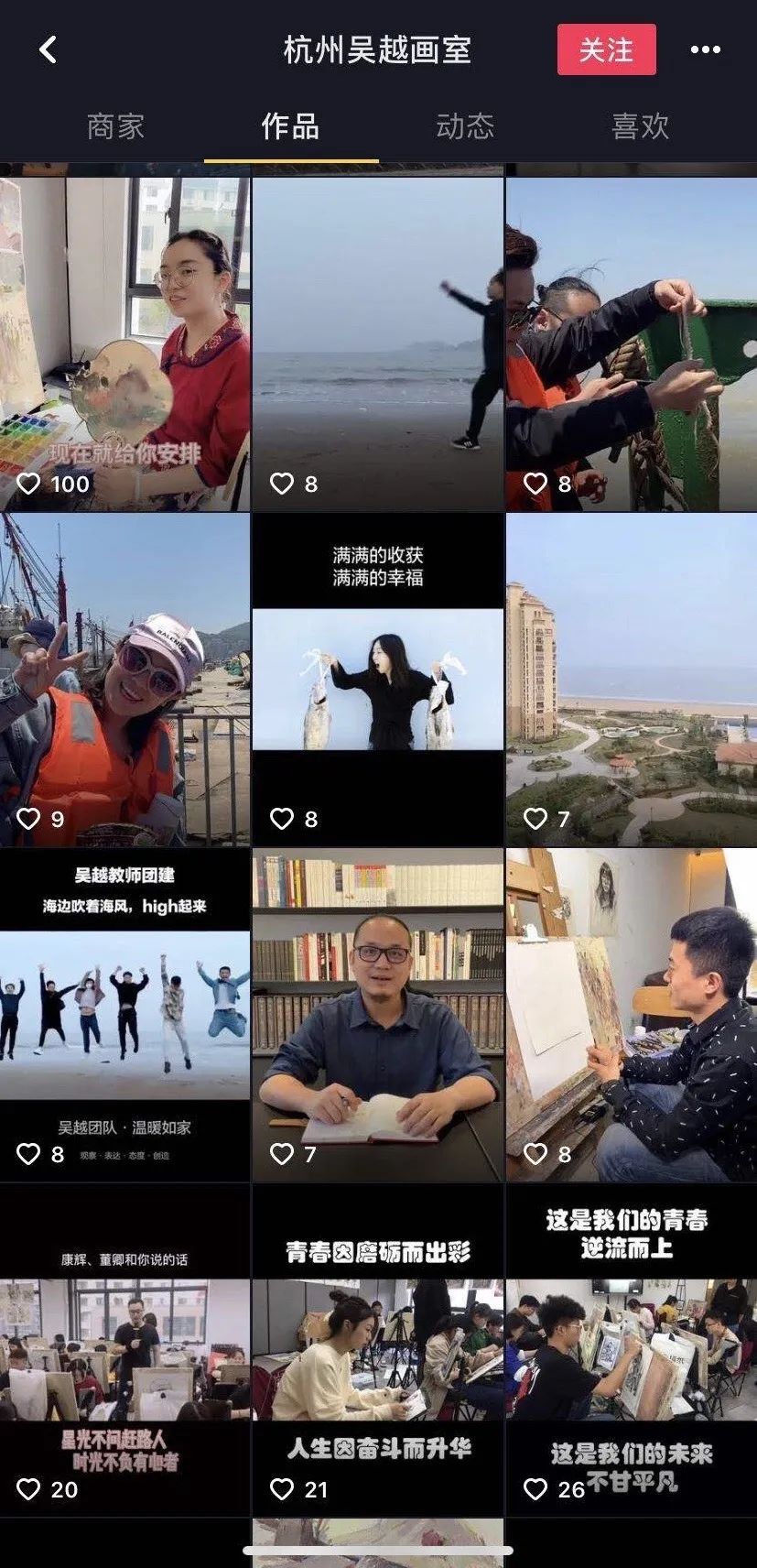The width and height of the screenshot is (757, 1568).
Task: Open the video of man writing at desk
Action: click(x=377, y=1014)
